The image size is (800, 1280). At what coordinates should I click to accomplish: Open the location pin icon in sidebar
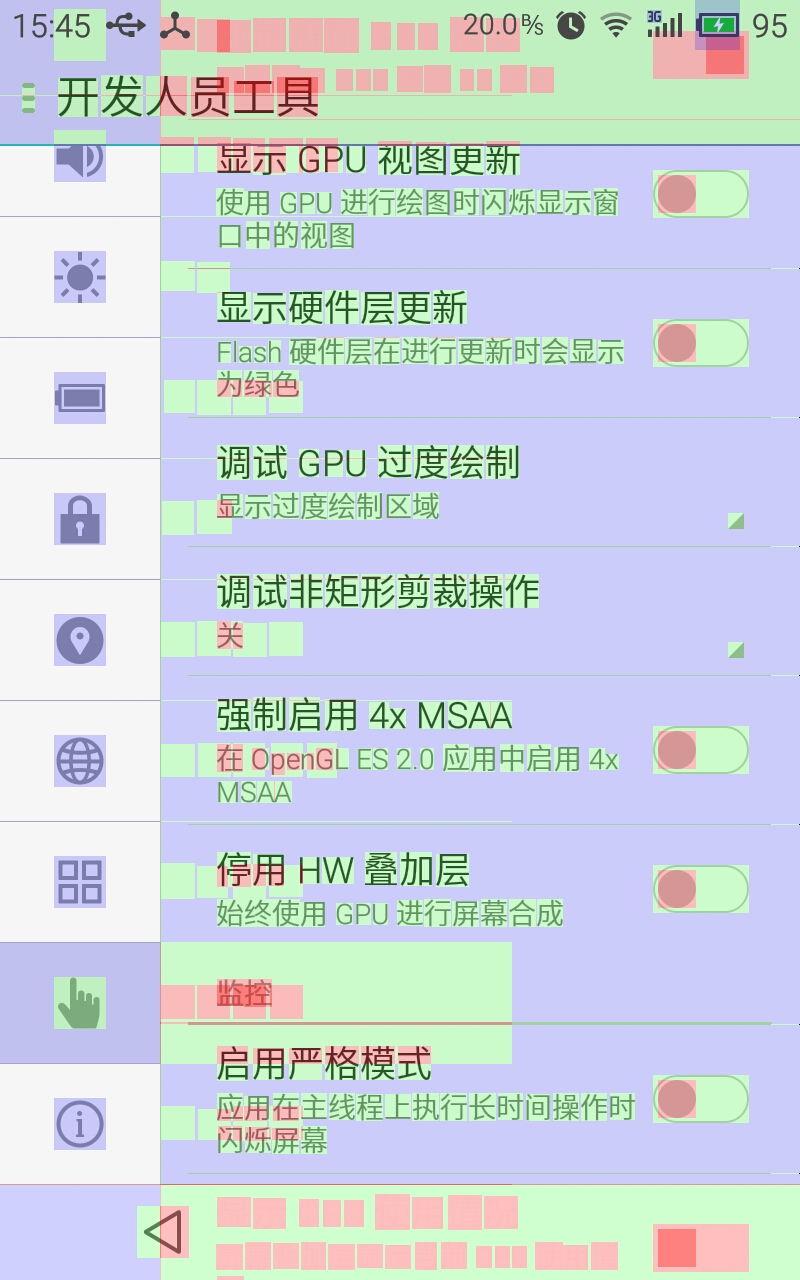click(x=80, y=639)
